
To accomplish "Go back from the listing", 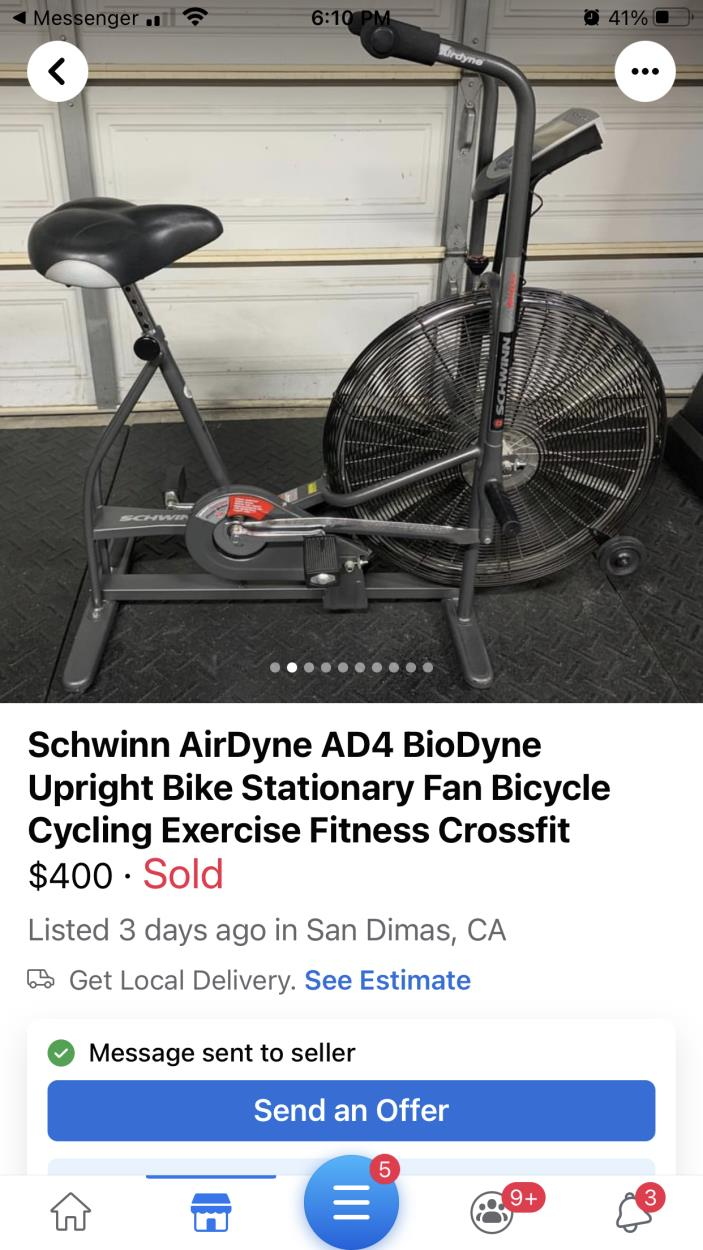I will click(x=57, y=71).
